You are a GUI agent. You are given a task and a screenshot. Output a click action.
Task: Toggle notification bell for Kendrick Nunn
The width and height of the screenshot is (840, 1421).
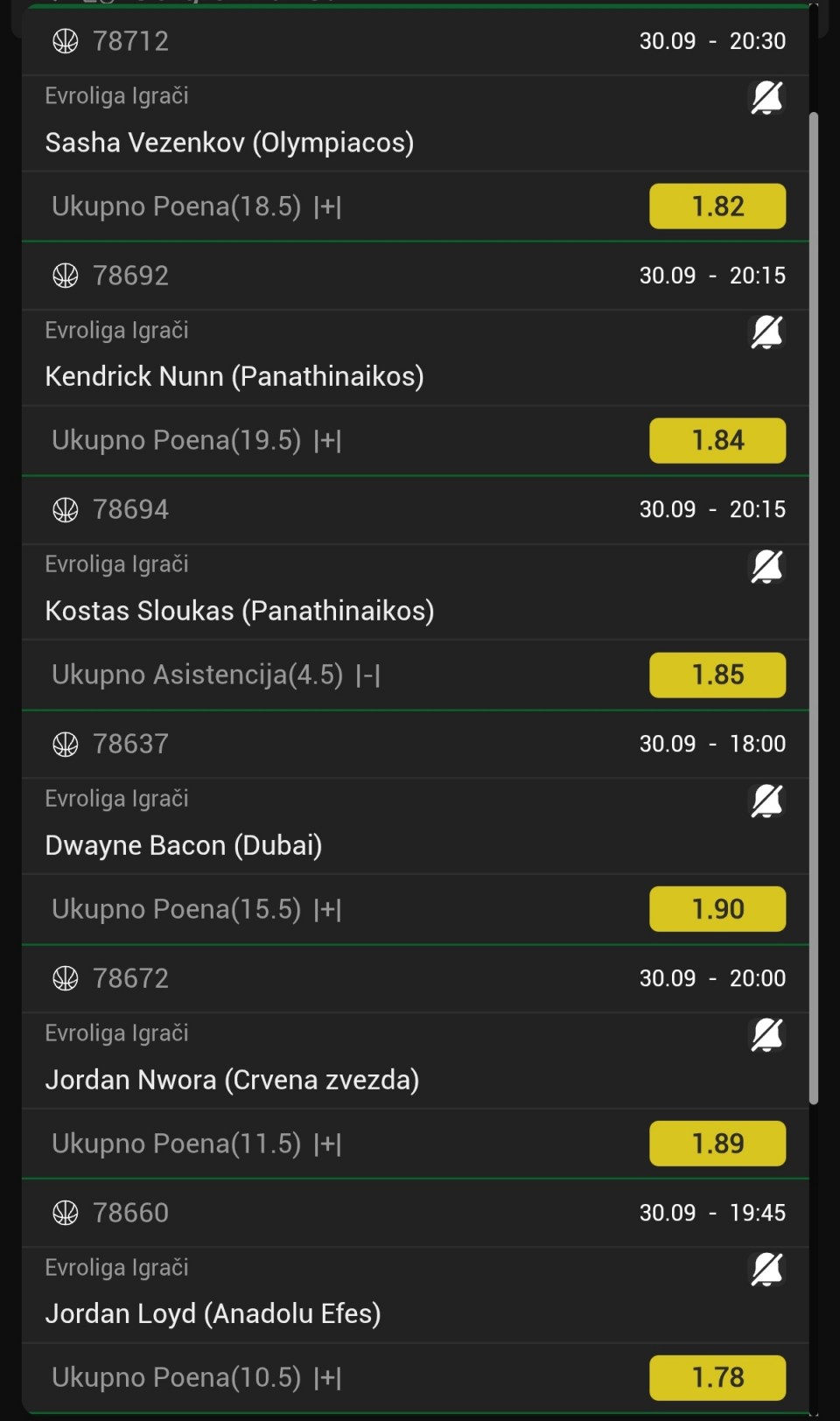[766, 332]
